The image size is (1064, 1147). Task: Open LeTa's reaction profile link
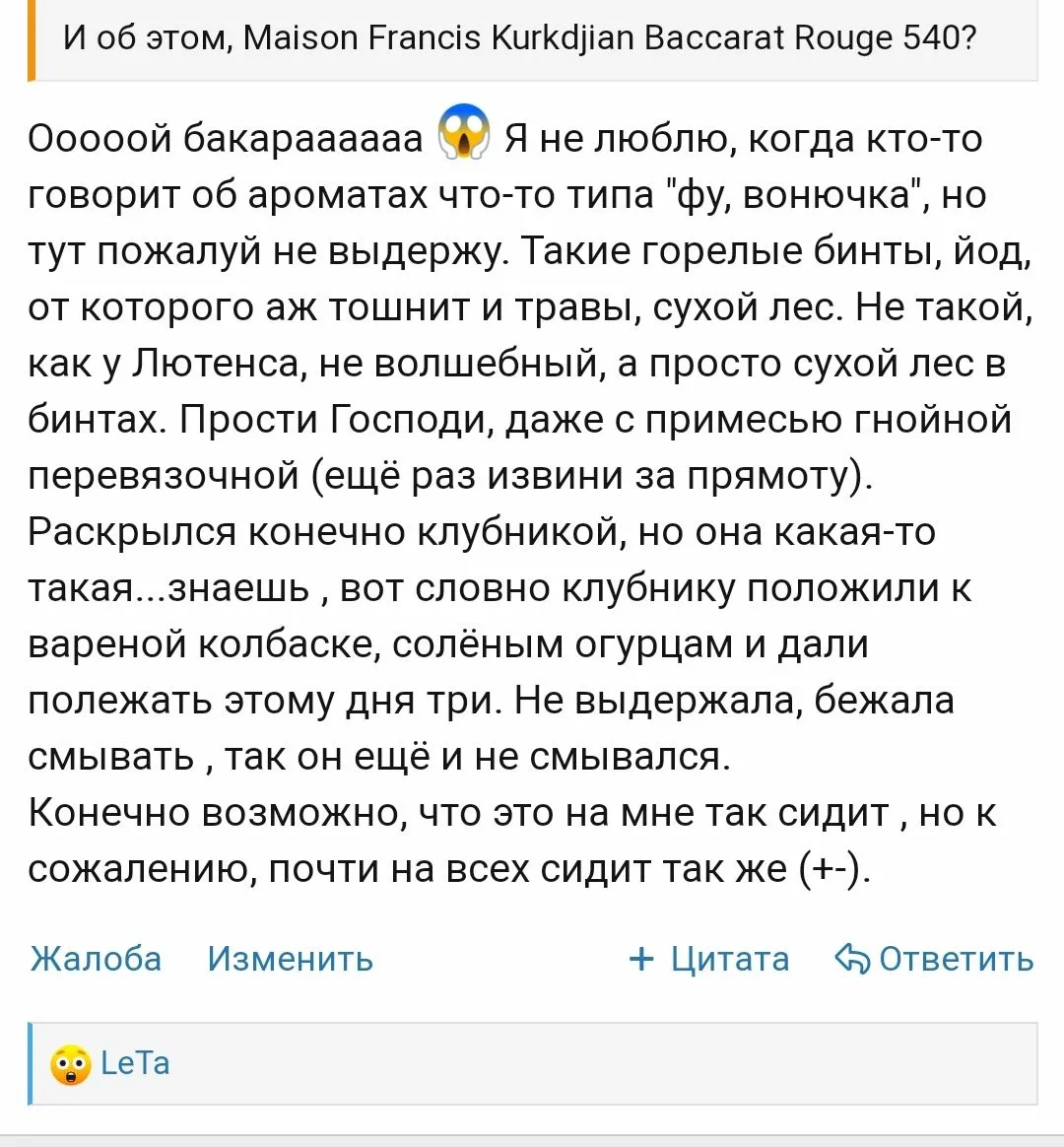pos(135,1063)
